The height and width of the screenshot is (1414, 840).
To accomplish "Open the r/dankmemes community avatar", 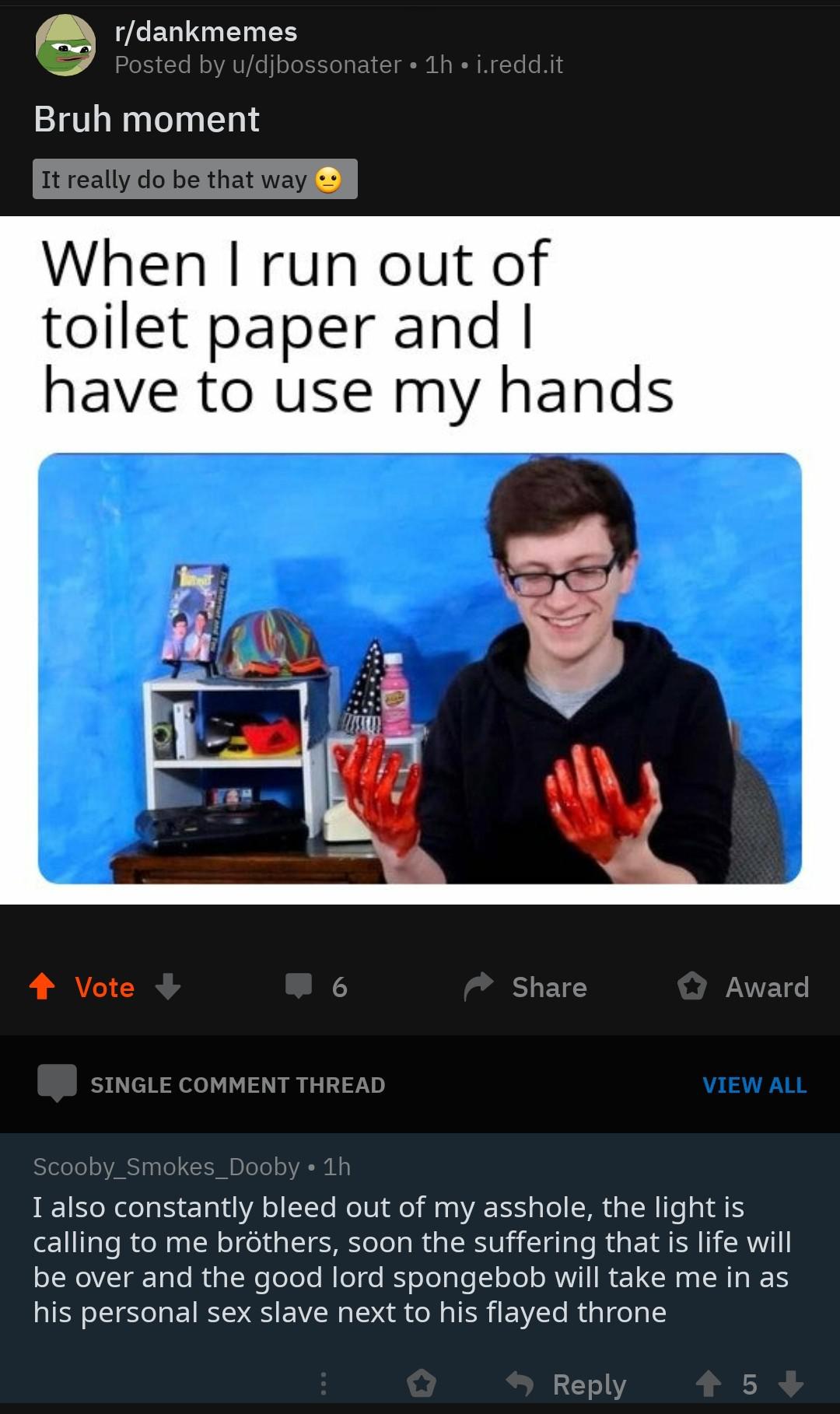I will pos(66,47).
